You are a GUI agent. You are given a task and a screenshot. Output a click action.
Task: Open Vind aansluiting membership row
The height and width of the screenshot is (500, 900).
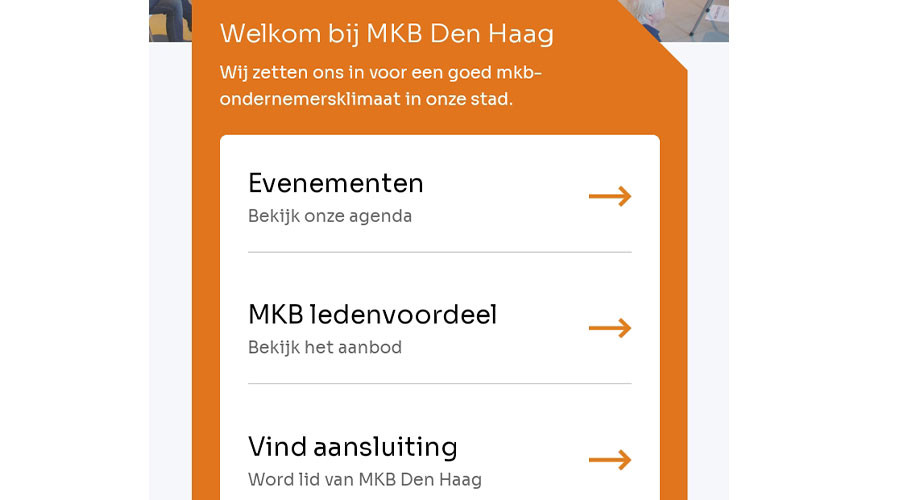click(x=438, y=459)
